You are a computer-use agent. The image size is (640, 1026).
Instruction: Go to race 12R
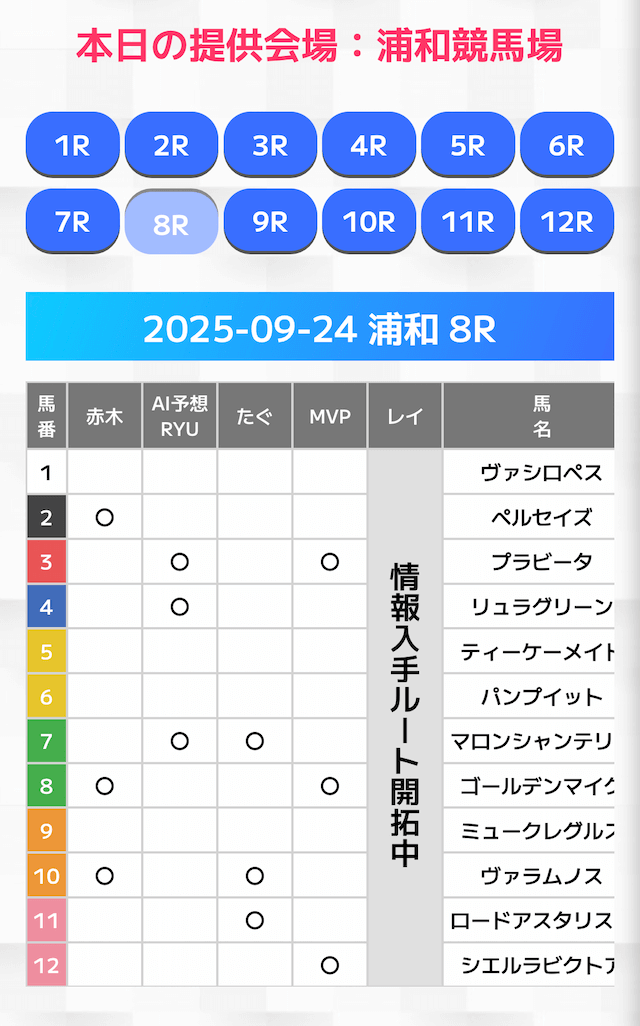click(x=567, y=221)
